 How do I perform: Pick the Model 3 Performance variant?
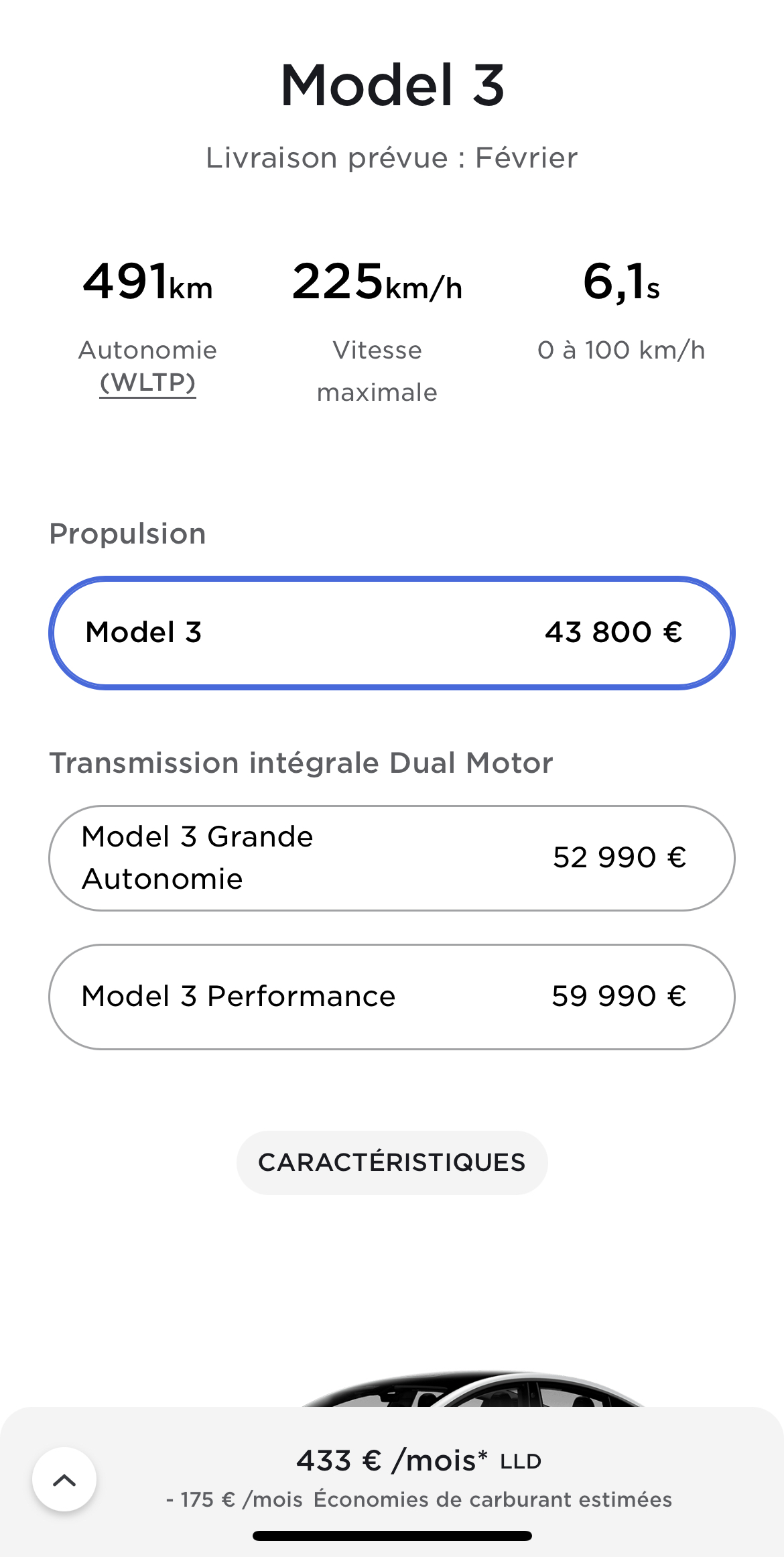coord(391,997)
